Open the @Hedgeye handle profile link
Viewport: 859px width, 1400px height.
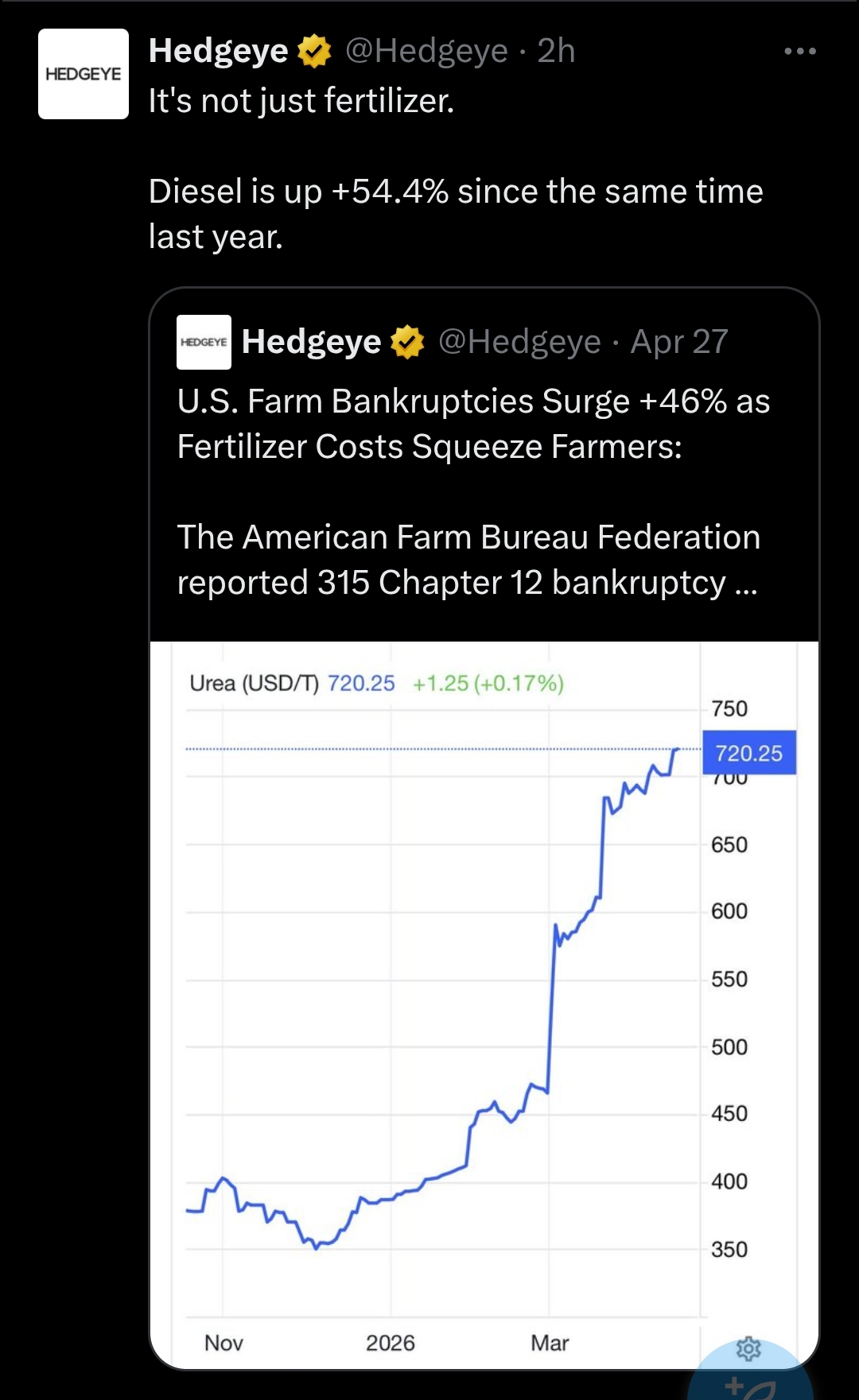(426, 52)
